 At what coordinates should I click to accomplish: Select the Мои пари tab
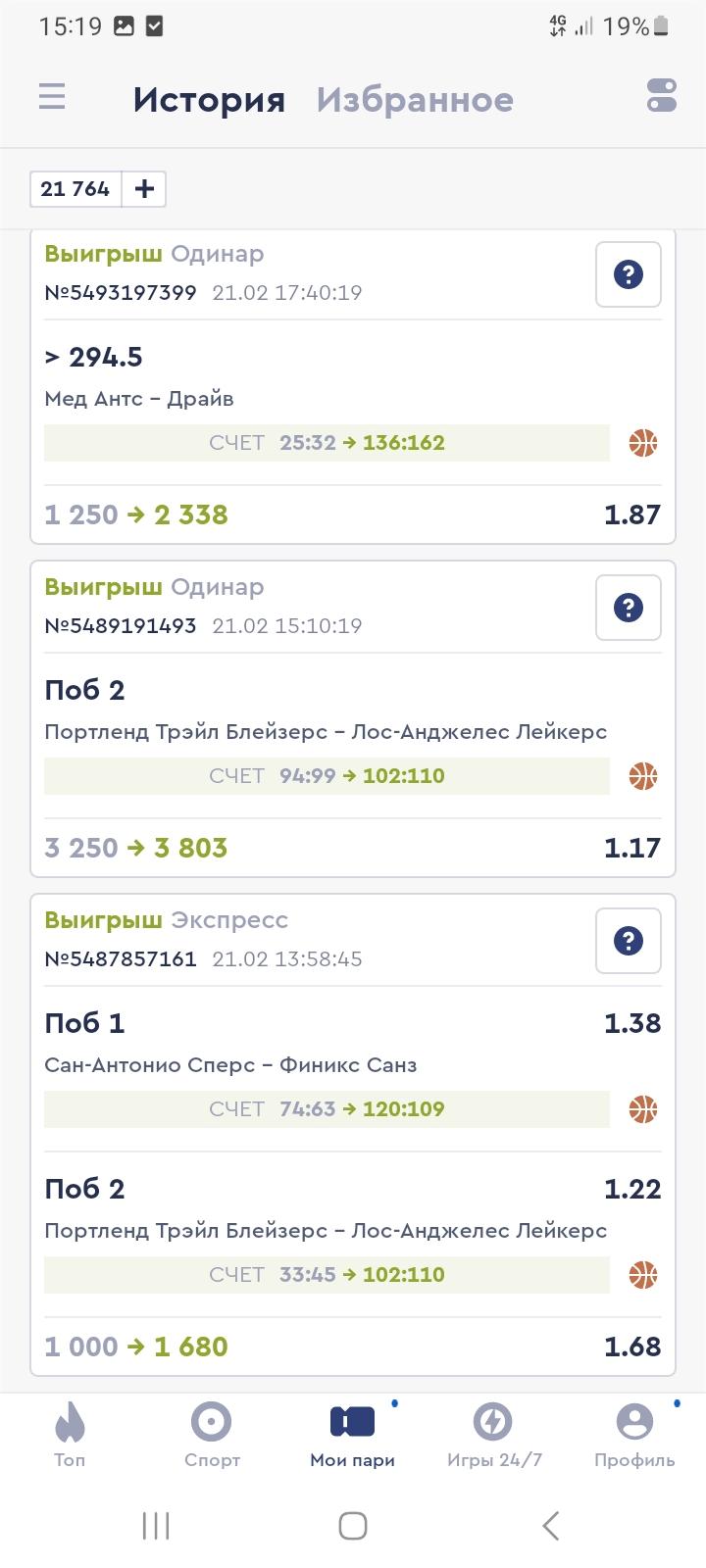click(353, 1435)
